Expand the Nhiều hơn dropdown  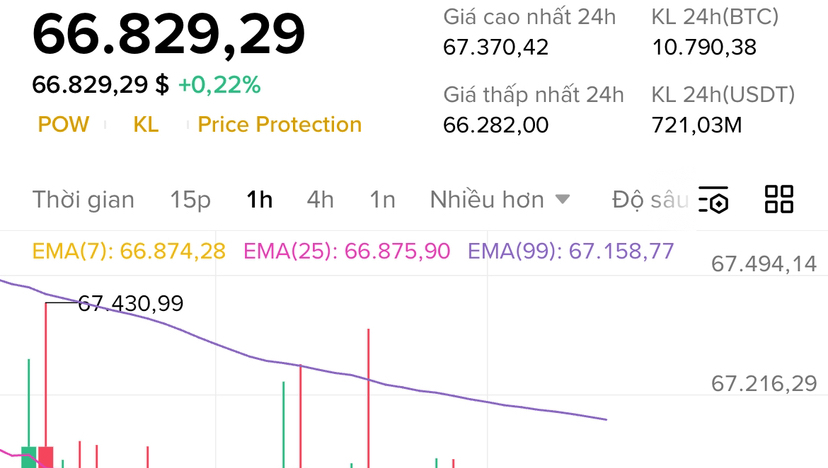(499, 199)
